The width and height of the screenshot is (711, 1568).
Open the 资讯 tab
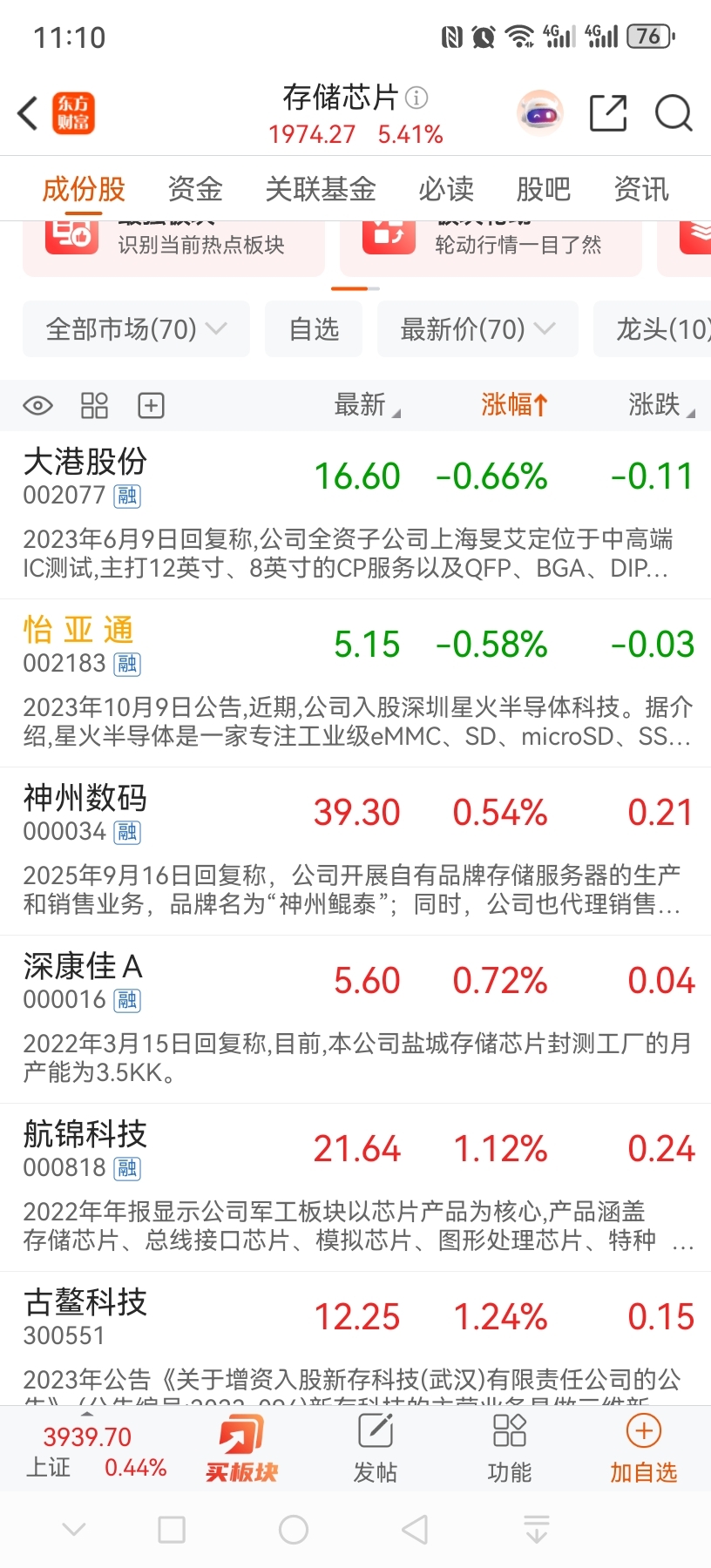coord(641,188)
